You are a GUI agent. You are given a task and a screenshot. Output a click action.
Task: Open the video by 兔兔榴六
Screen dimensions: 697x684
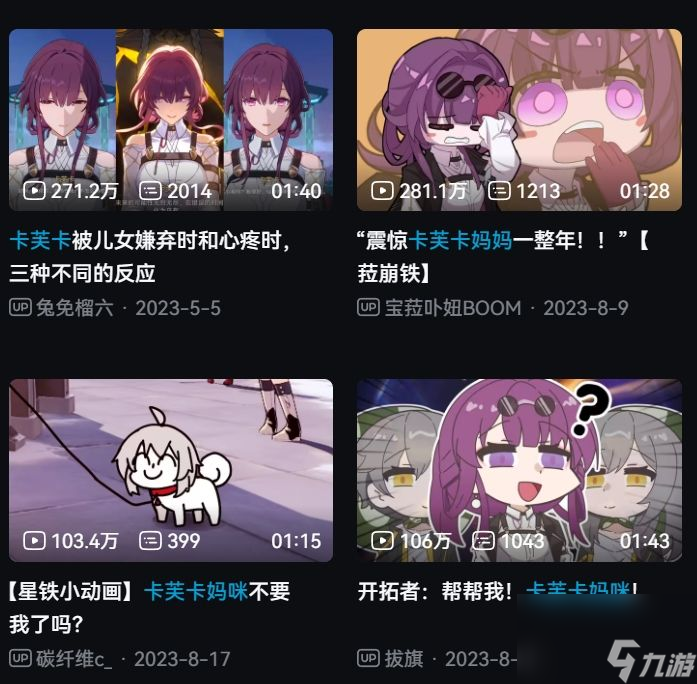tap(170, 118)
